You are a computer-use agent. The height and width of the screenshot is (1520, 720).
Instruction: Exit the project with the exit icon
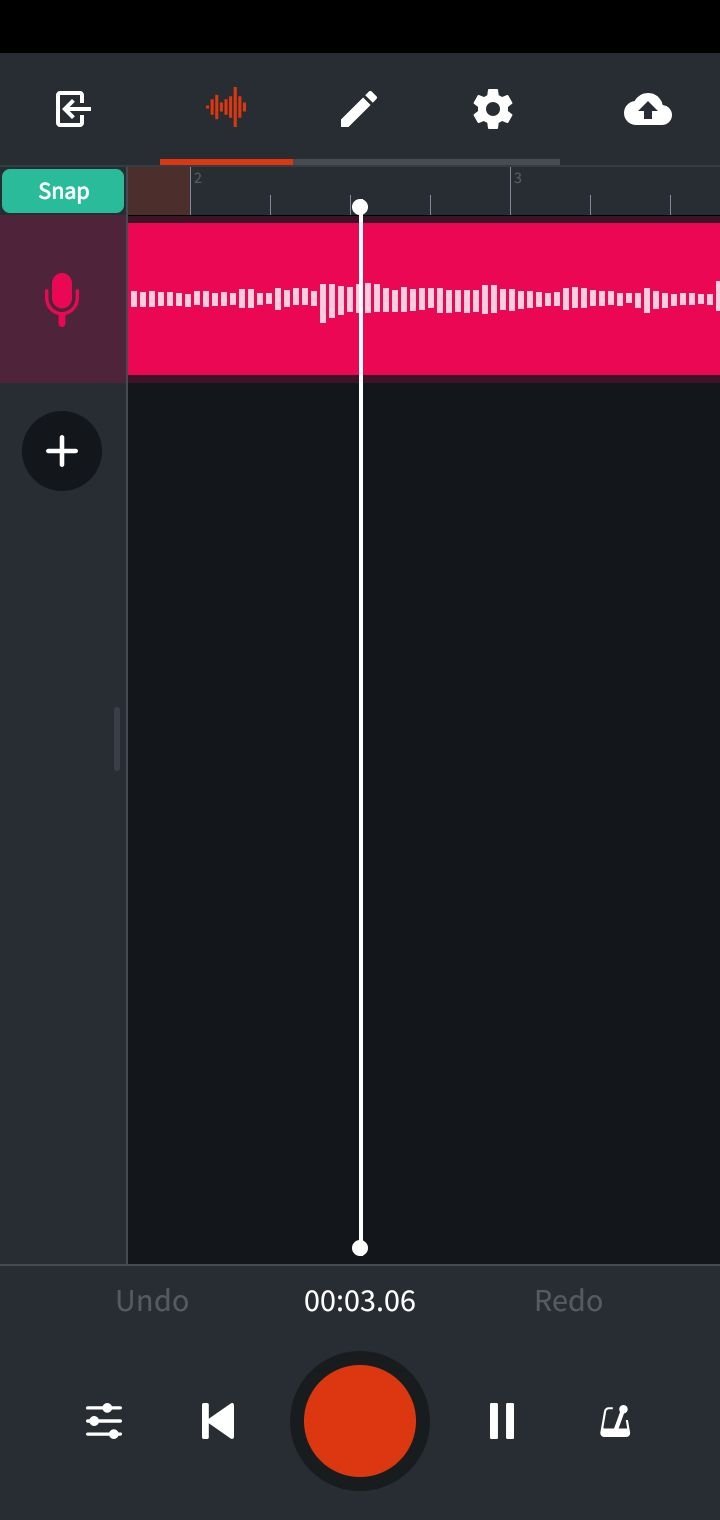point(73,109)
